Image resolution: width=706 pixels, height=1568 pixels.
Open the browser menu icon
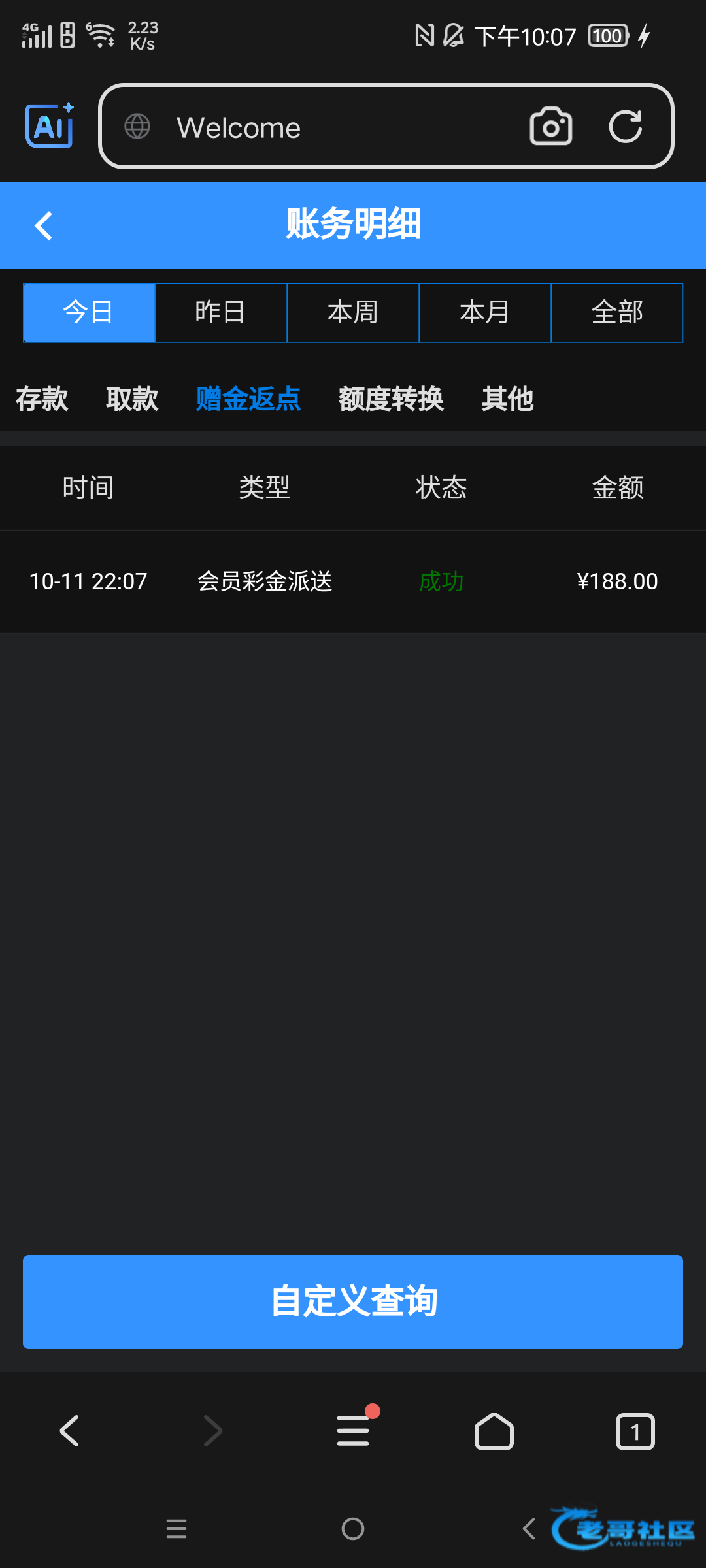(x=354, y=1429)
